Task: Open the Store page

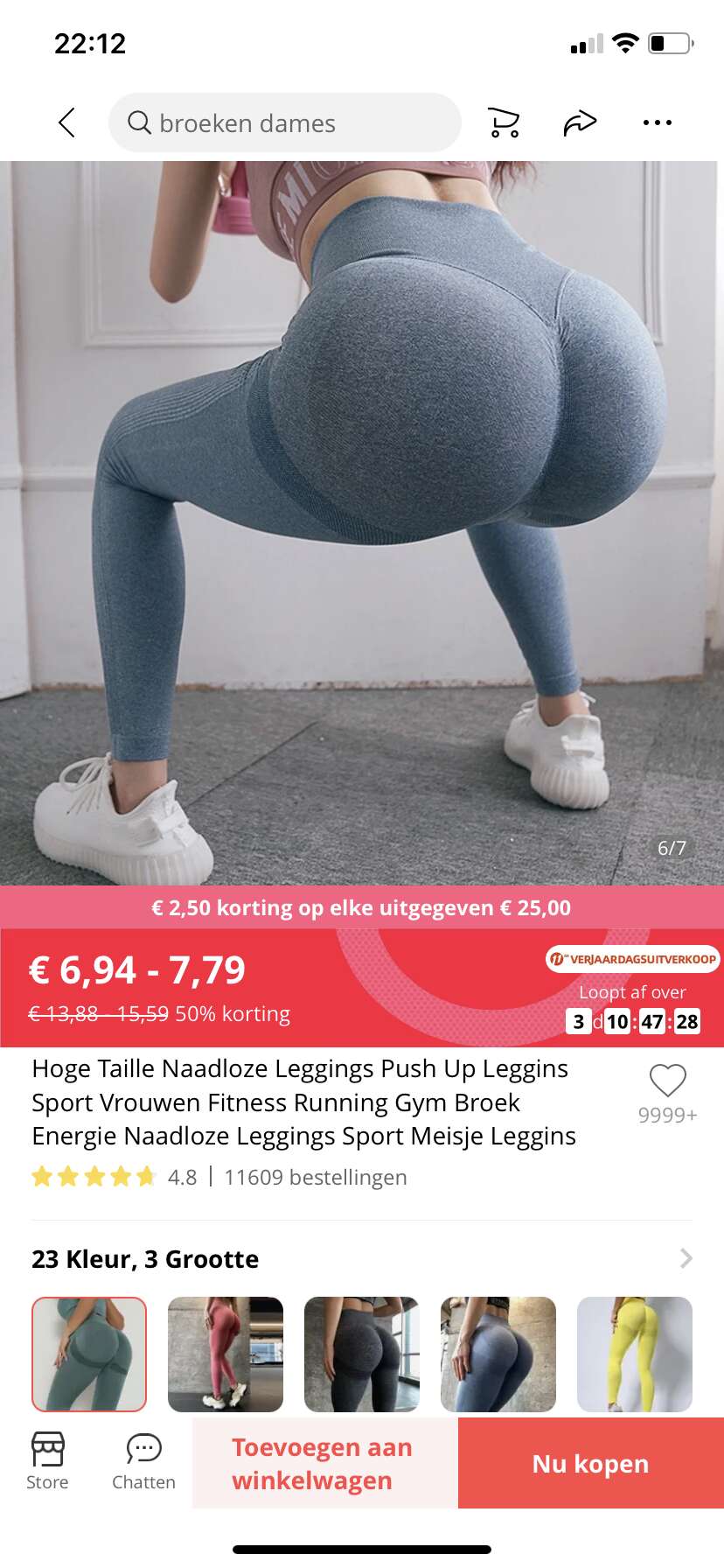Action: [47, 1461]
